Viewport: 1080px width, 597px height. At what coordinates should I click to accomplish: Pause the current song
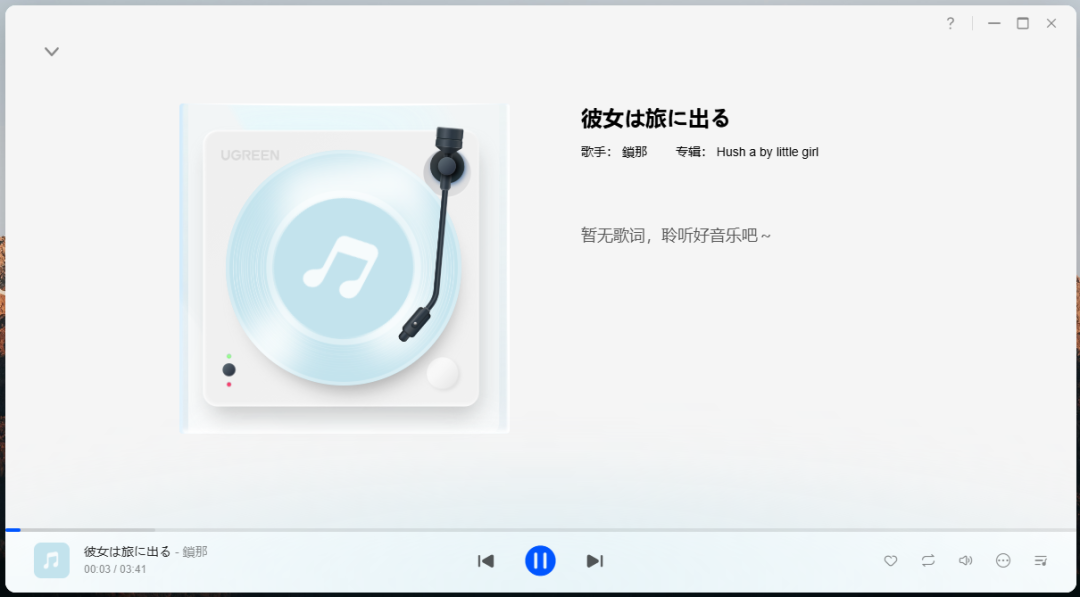click(540, 561)
